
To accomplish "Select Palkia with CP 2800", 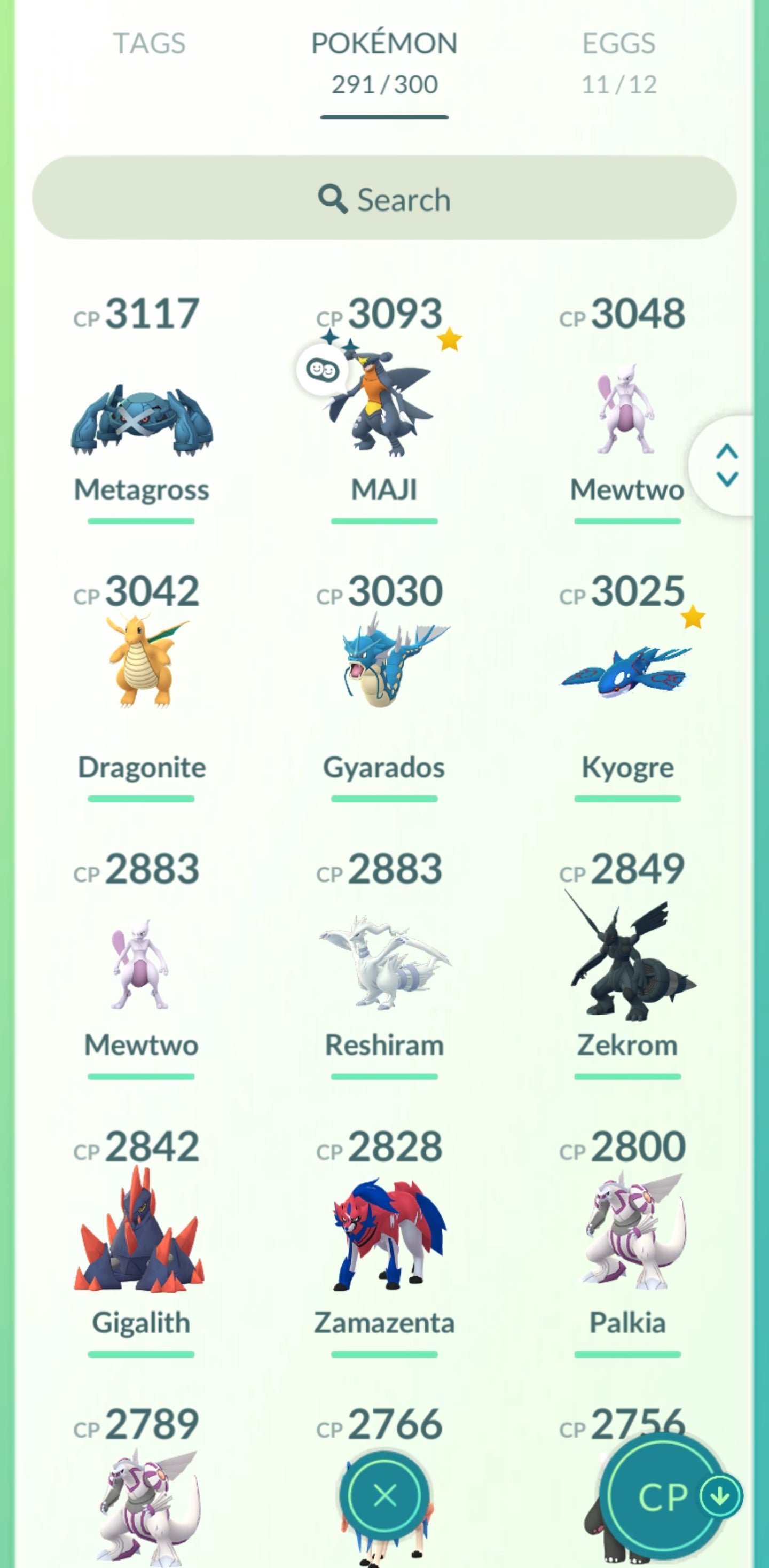I will (x=626, y=1236).
